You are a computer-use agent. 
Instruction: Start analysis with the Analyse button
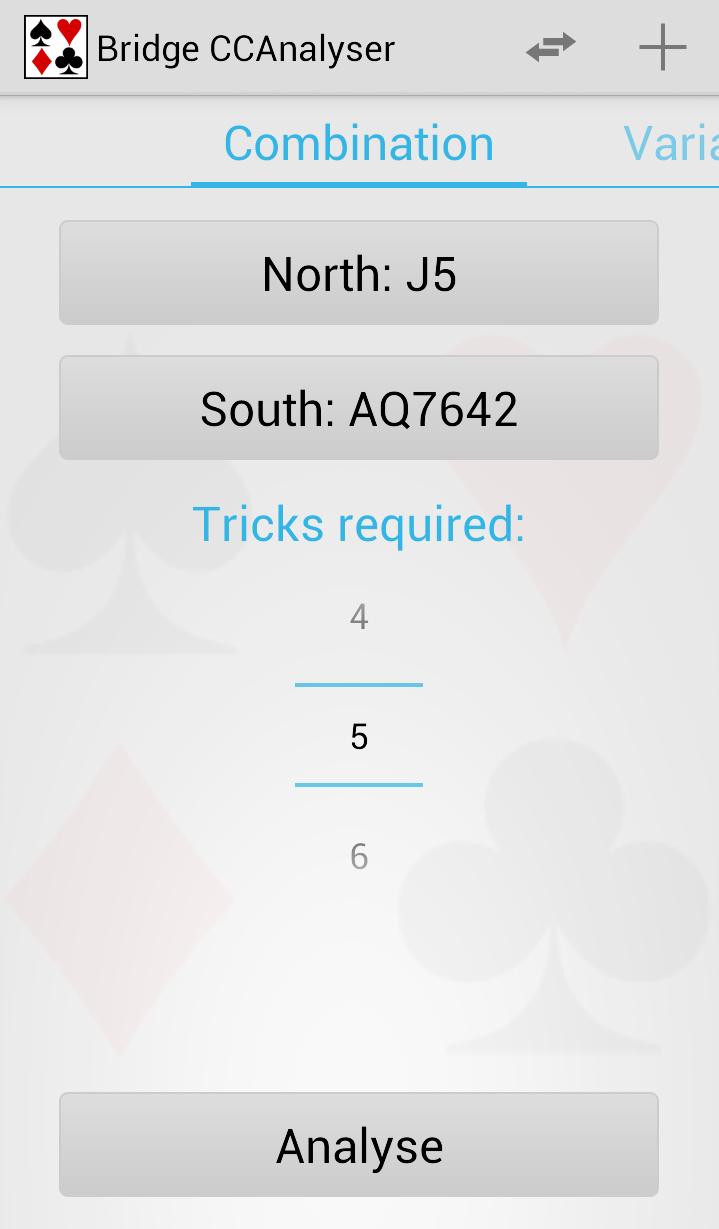pyautogui.click(x=359, y=1146)
